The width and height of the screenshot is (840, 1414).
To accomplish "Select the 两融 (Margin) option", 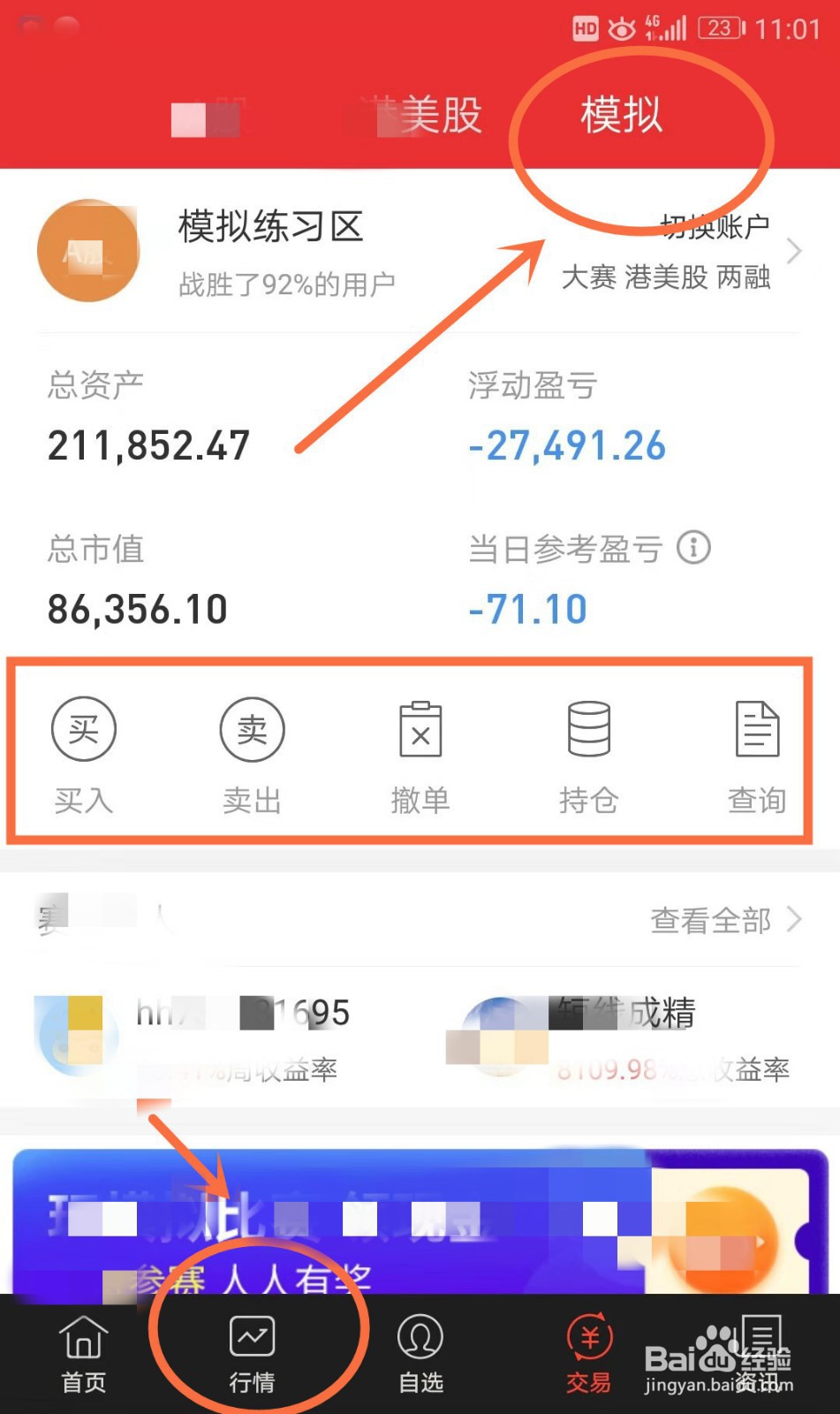I will tap(745, 279).
